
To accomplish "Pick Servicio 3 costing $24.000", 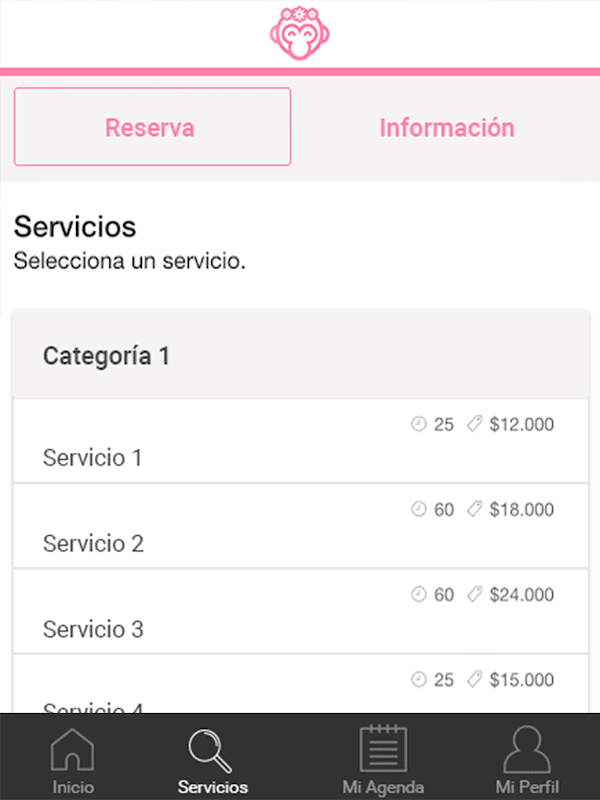I will pyautogui.click(x=300, y=612).
